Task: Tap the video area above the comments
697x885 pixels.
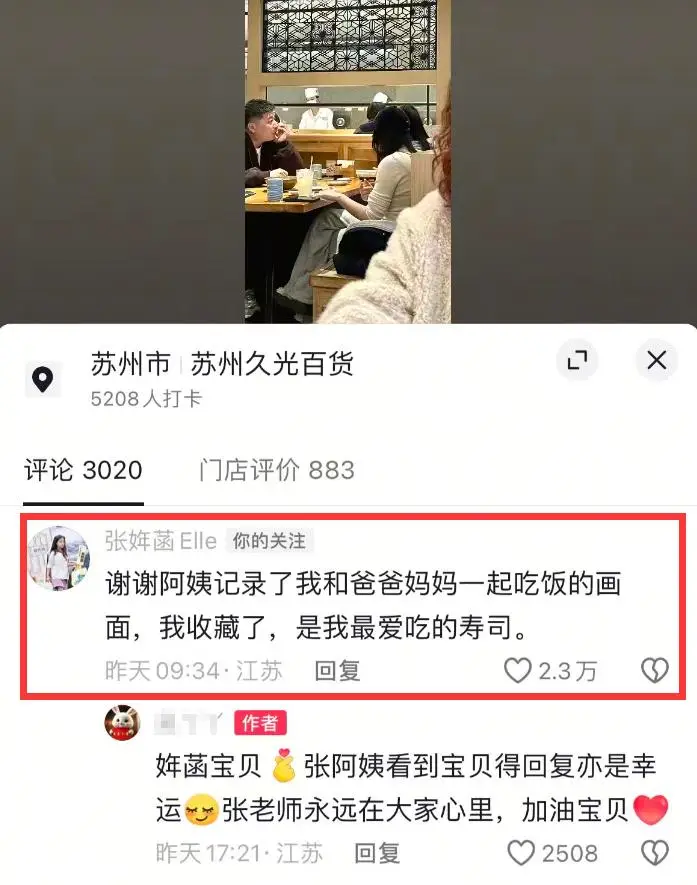Action: (x=347, y=160)
